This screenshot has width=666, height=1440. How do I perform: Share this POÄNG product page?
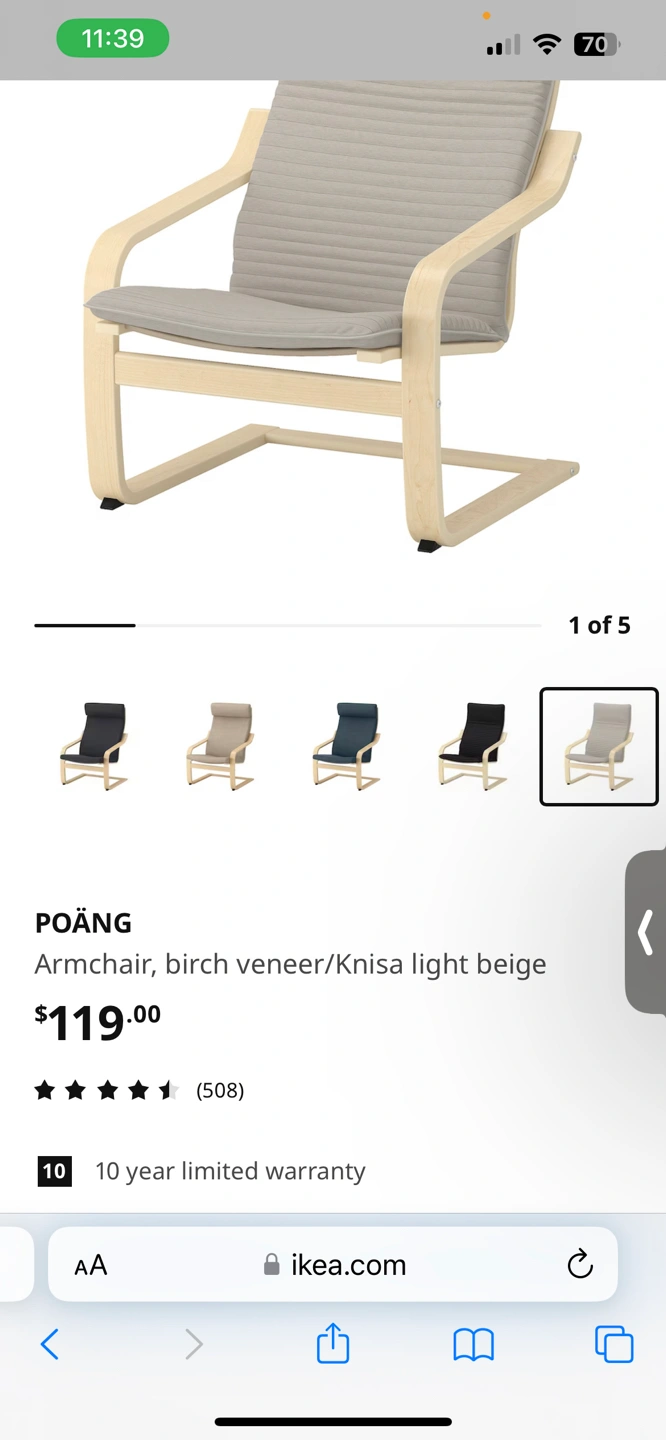point(333,1343)
